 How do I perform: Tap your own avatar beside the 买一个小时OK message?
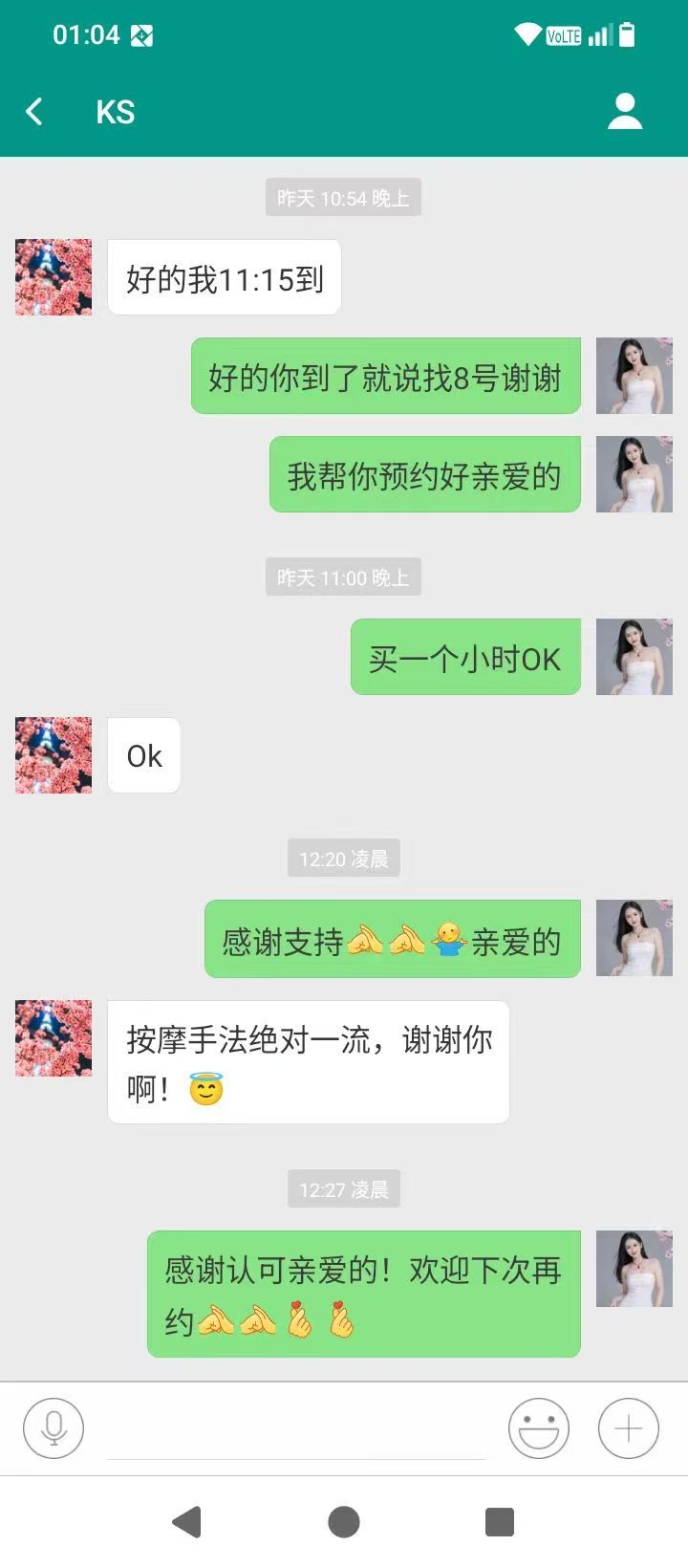tap(634, 657)
